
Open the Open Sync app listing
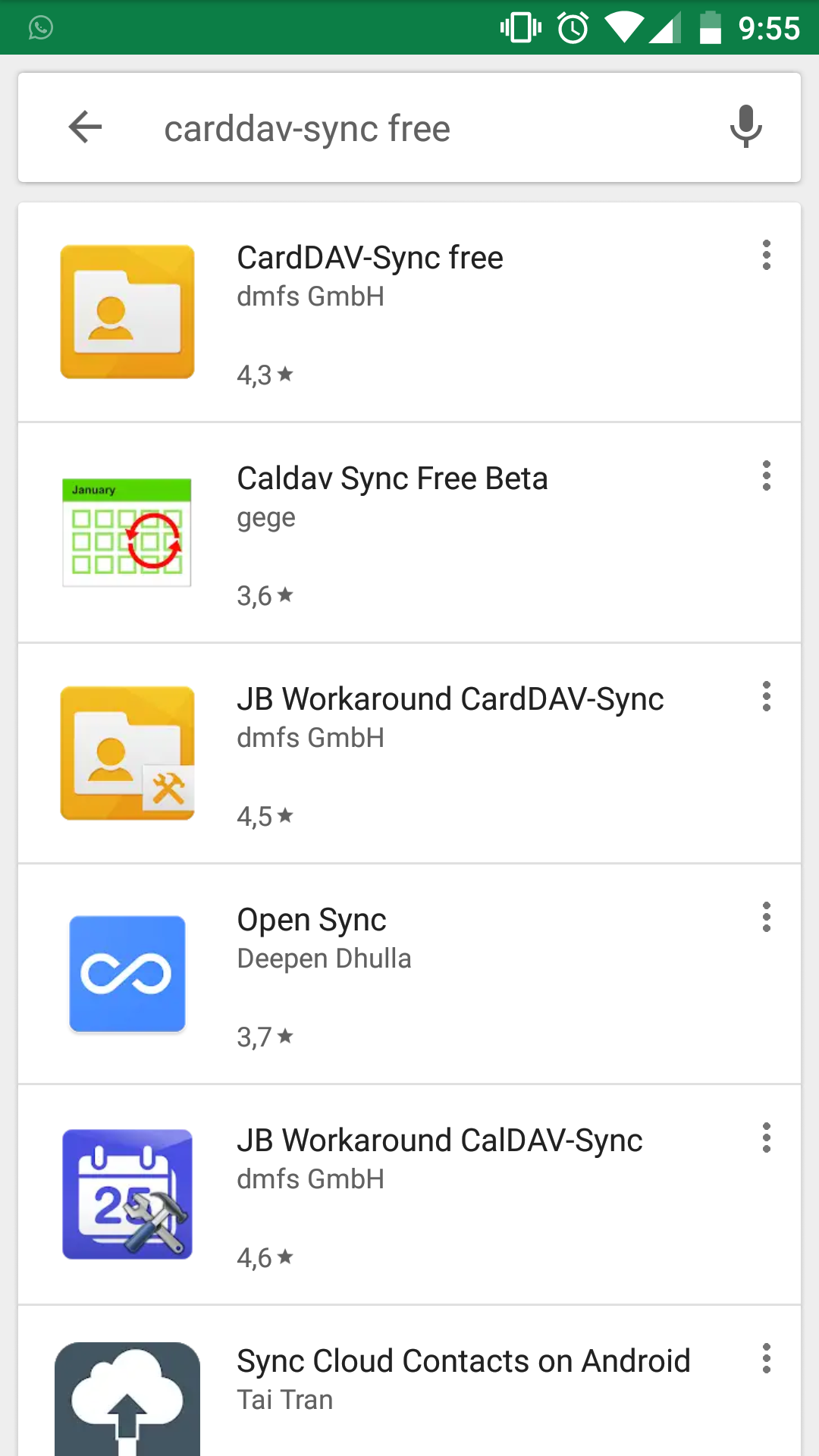click(x=312, y=920)
